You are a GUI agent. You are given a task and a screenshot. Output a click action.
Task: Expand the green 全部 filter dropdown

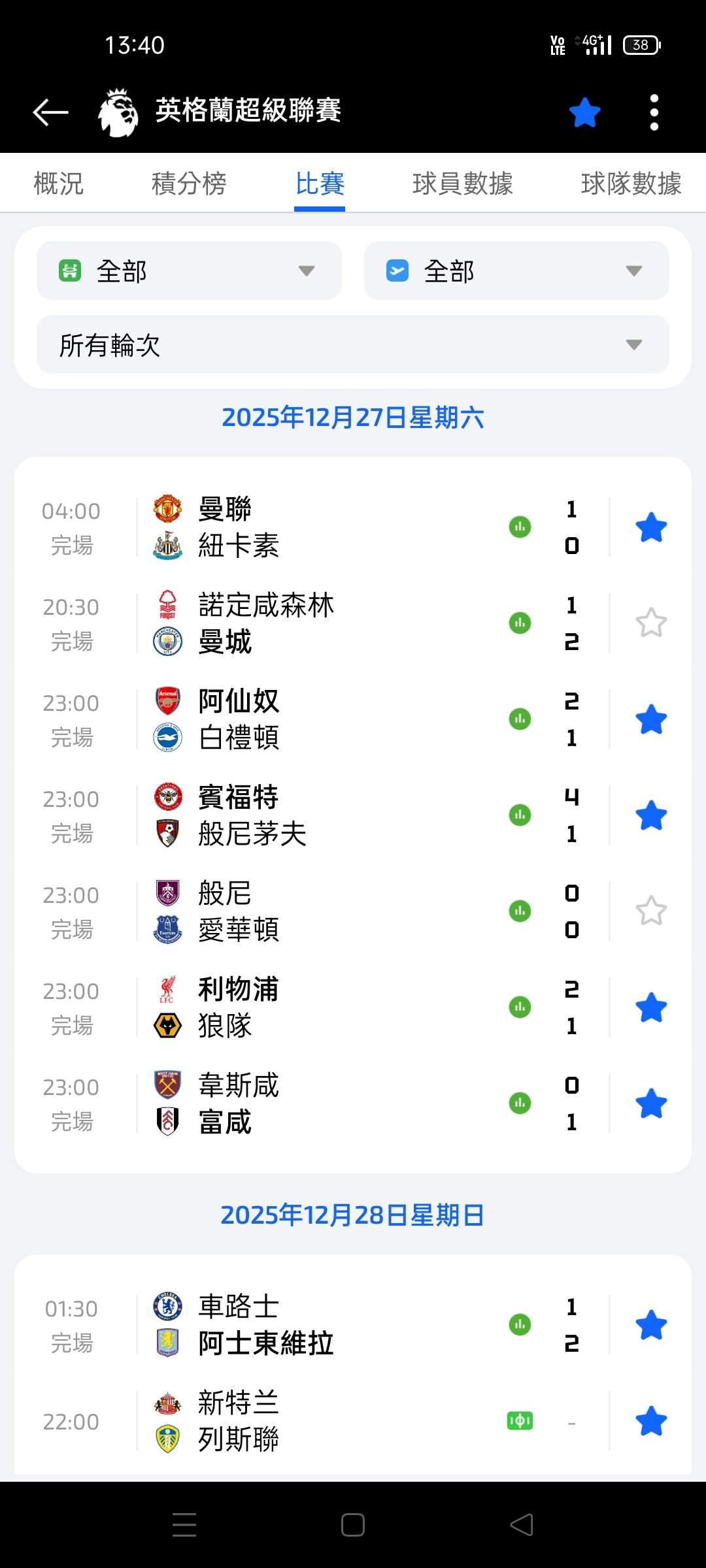pos(189,270)
